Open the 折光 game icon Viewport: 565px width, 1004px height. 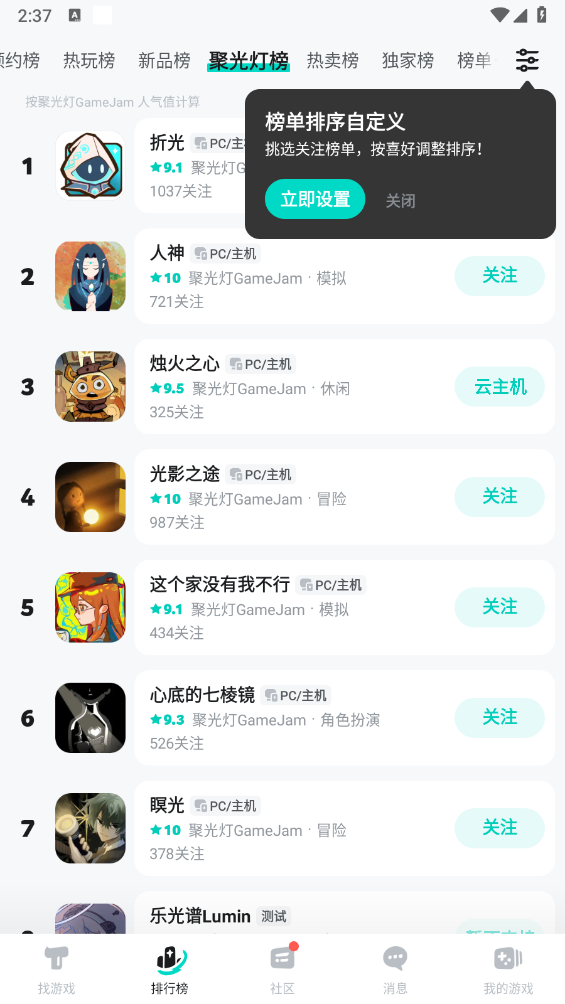[90, 166]
